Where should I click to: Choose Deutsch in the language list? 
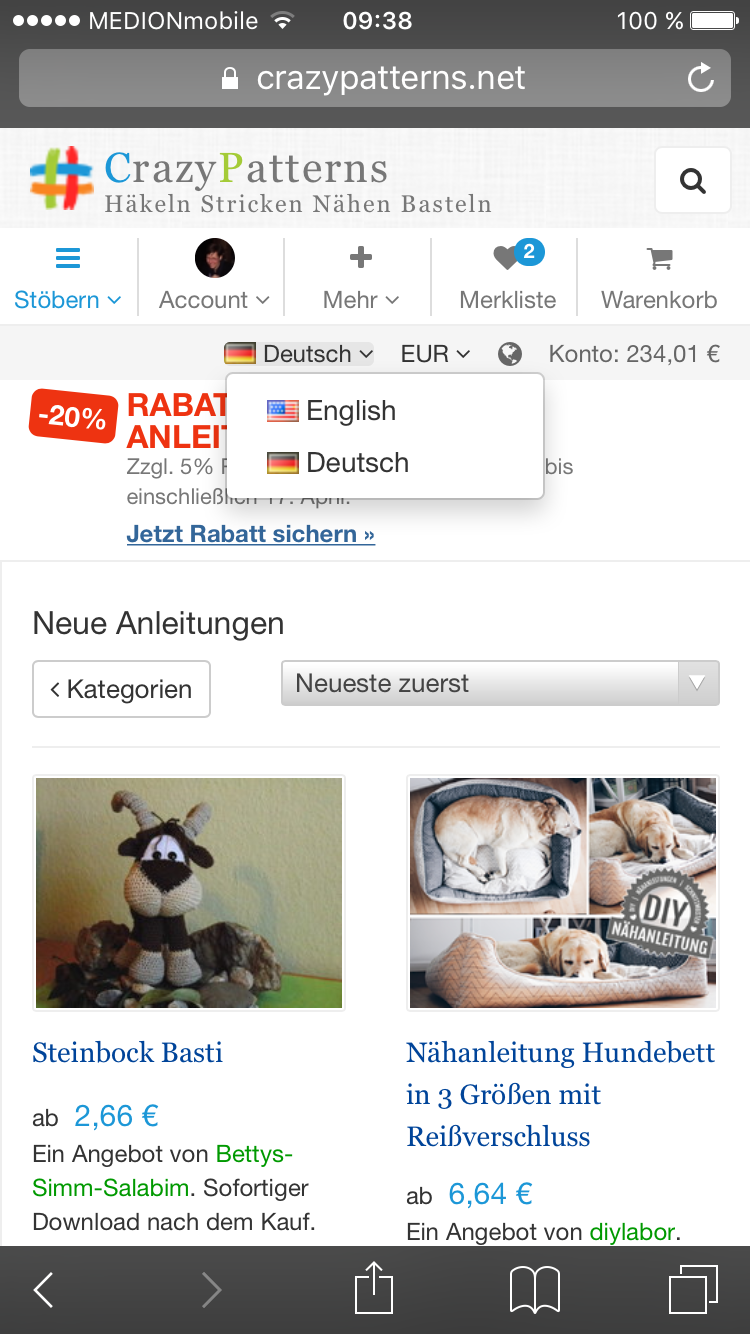coord(338,463)
